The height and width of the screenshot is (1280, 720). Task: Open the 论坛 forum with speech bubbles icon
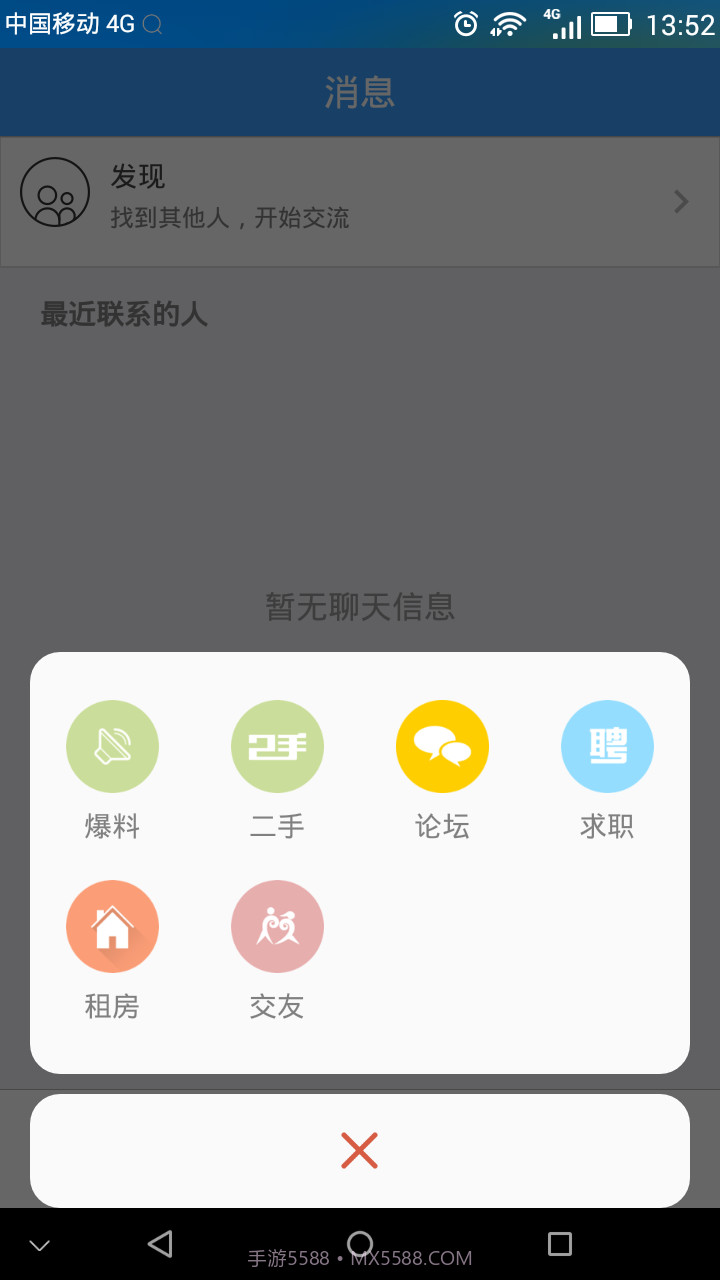[x=442, y=746]
